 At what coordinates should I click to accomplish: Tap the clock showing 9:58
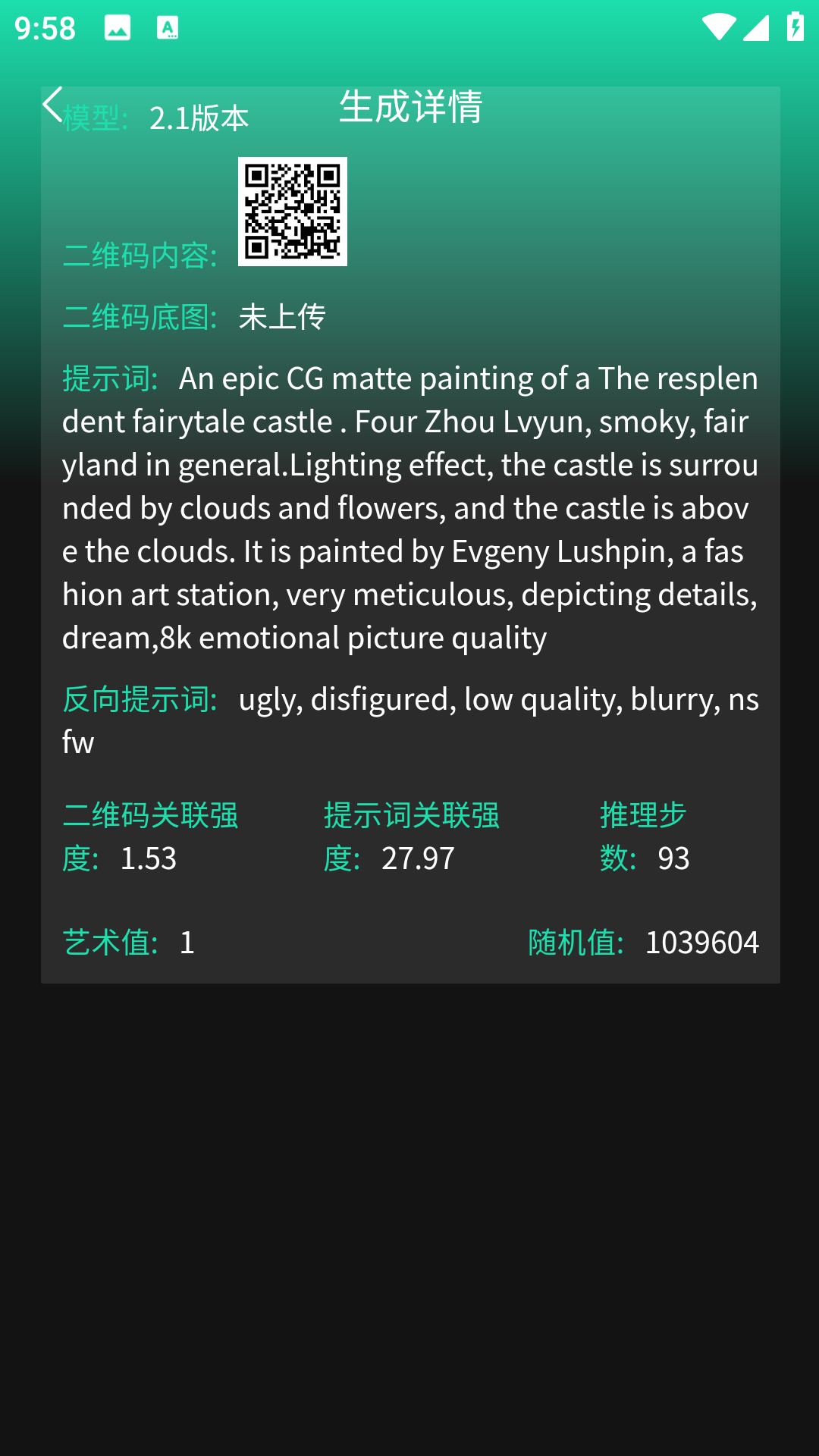click(42, 29)
